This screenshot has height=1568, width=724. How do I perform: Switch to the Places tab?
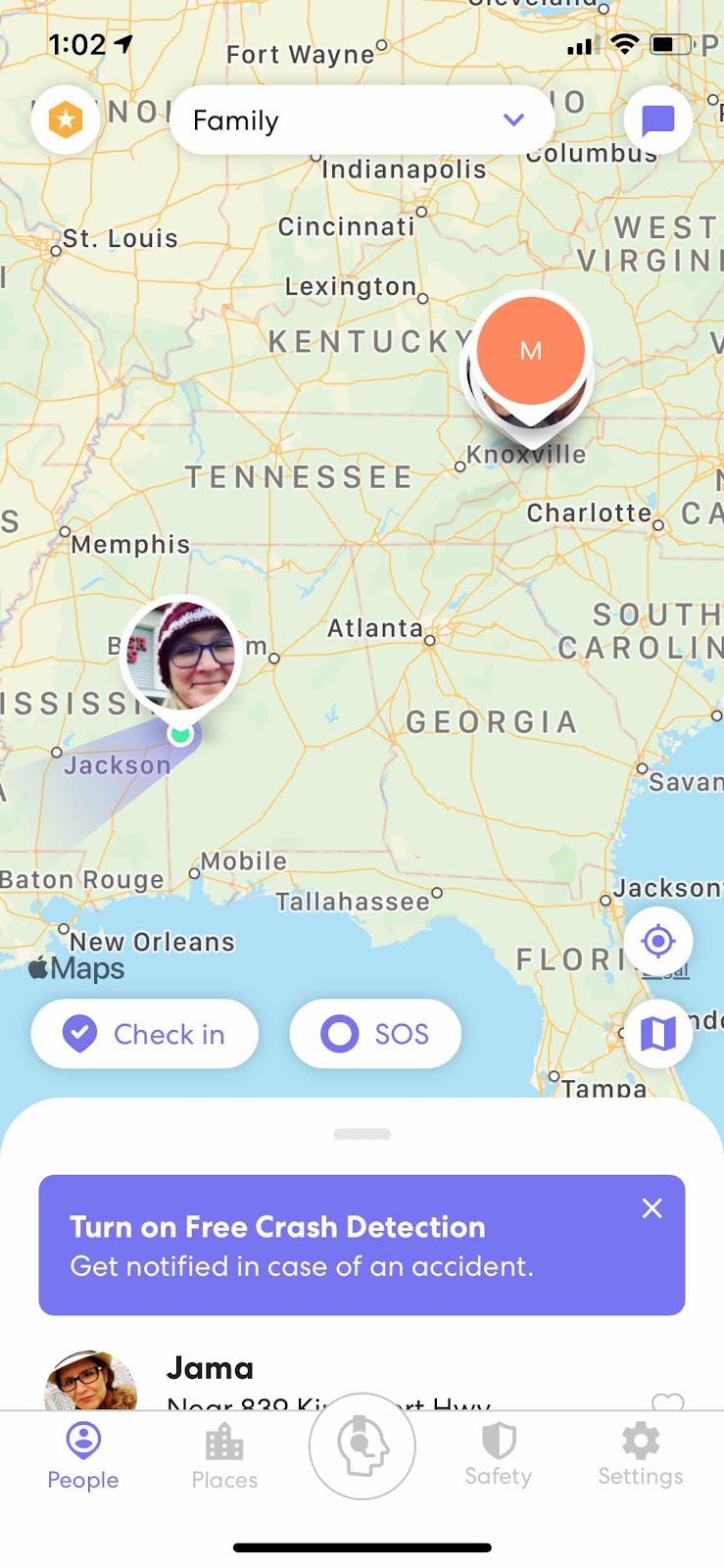click(x=224, y=1456)
